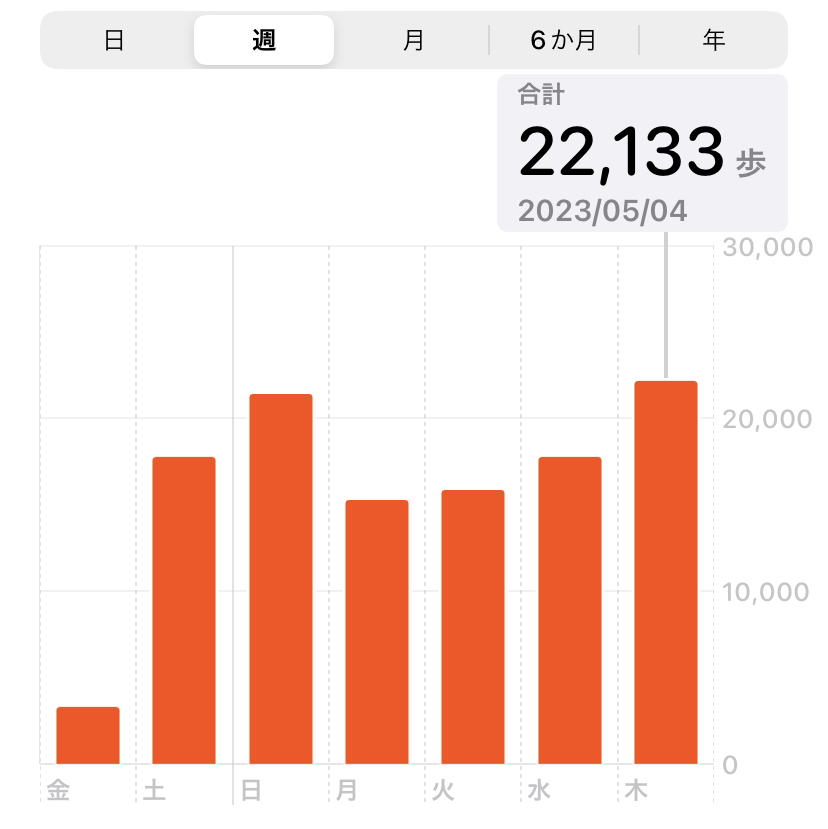Tap the 日 (Sunday) bar in chart
Screen dimensions: 828x829
pos(281,579)
